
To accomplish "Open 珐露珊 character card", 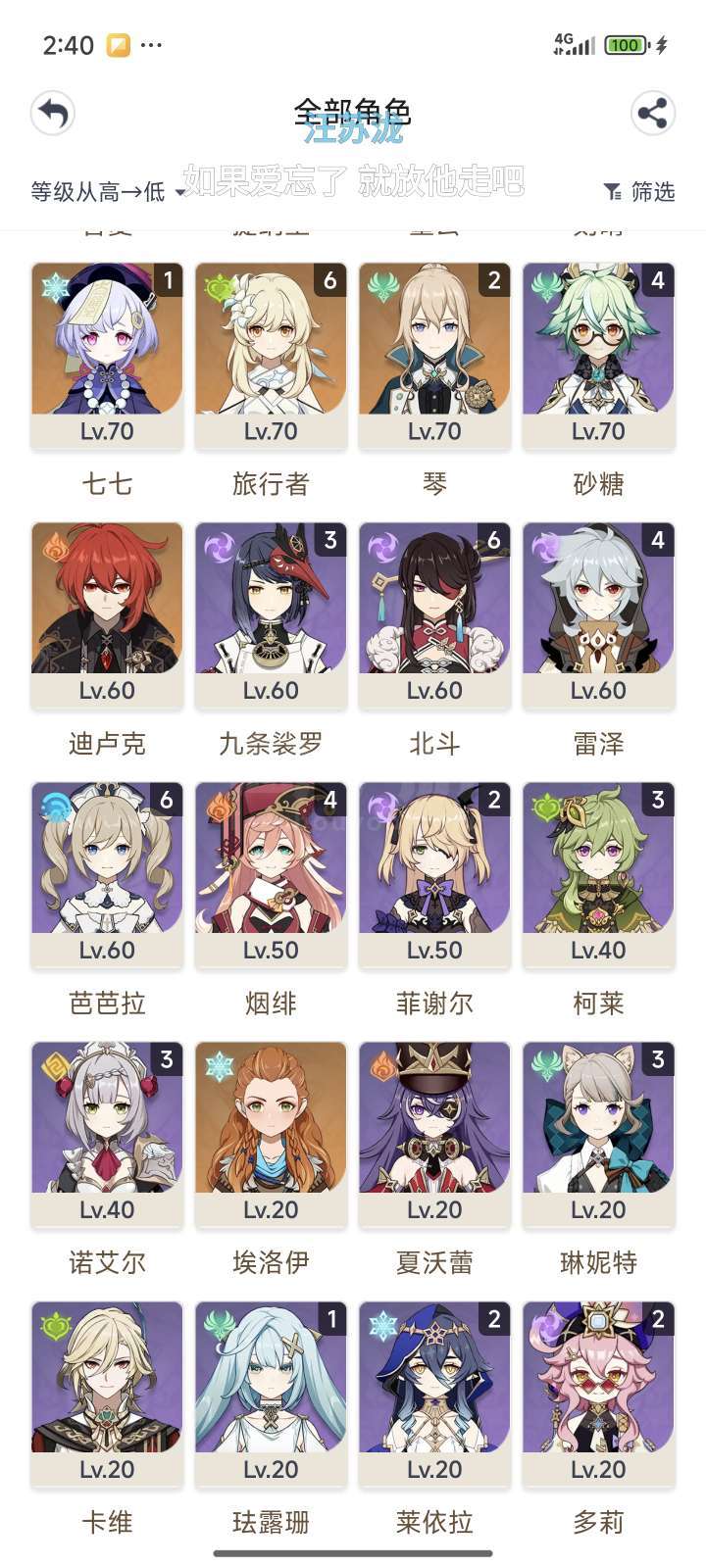I will coord(271,1395).
